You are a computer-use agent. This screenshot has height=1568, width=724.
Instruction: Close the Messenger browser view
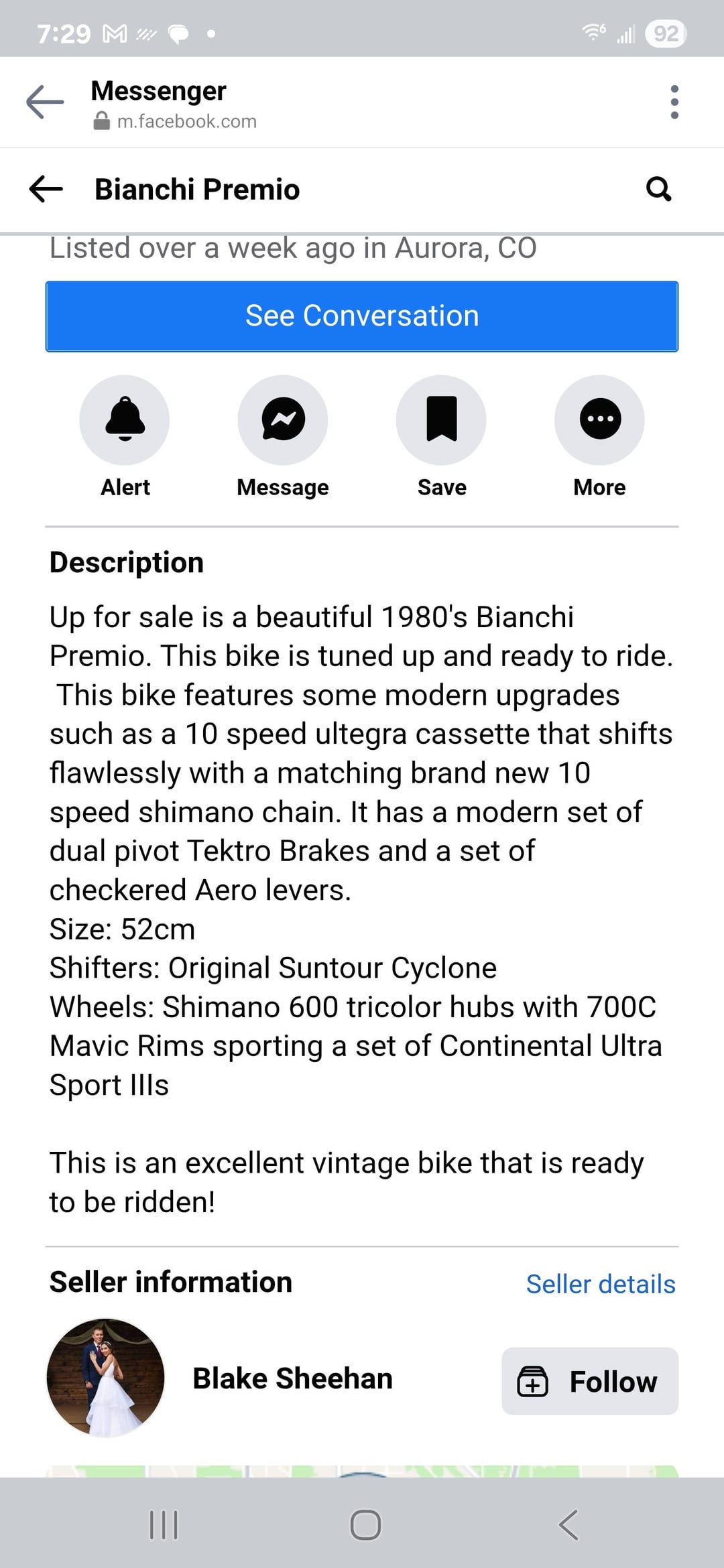(x=45, y=102)
